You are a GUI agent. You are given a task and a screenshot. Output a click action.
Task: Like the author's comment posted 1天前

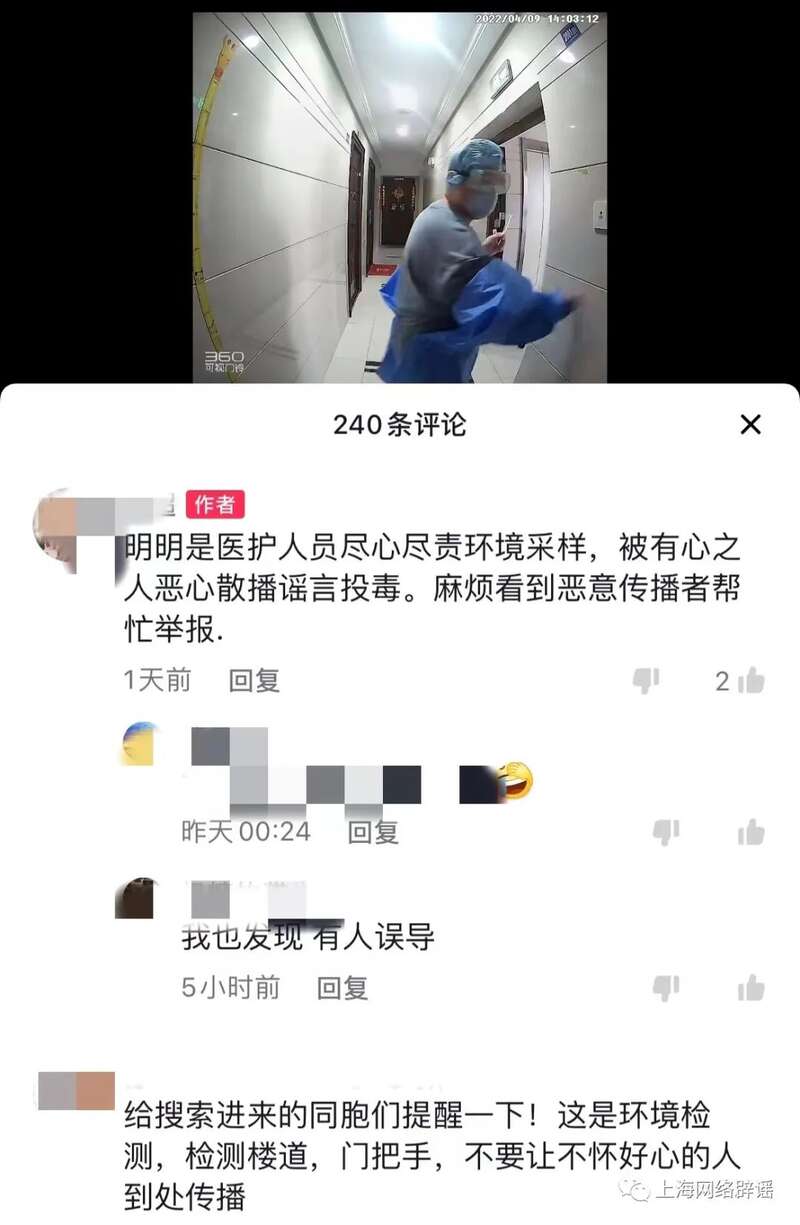click(x=751, y=681)
